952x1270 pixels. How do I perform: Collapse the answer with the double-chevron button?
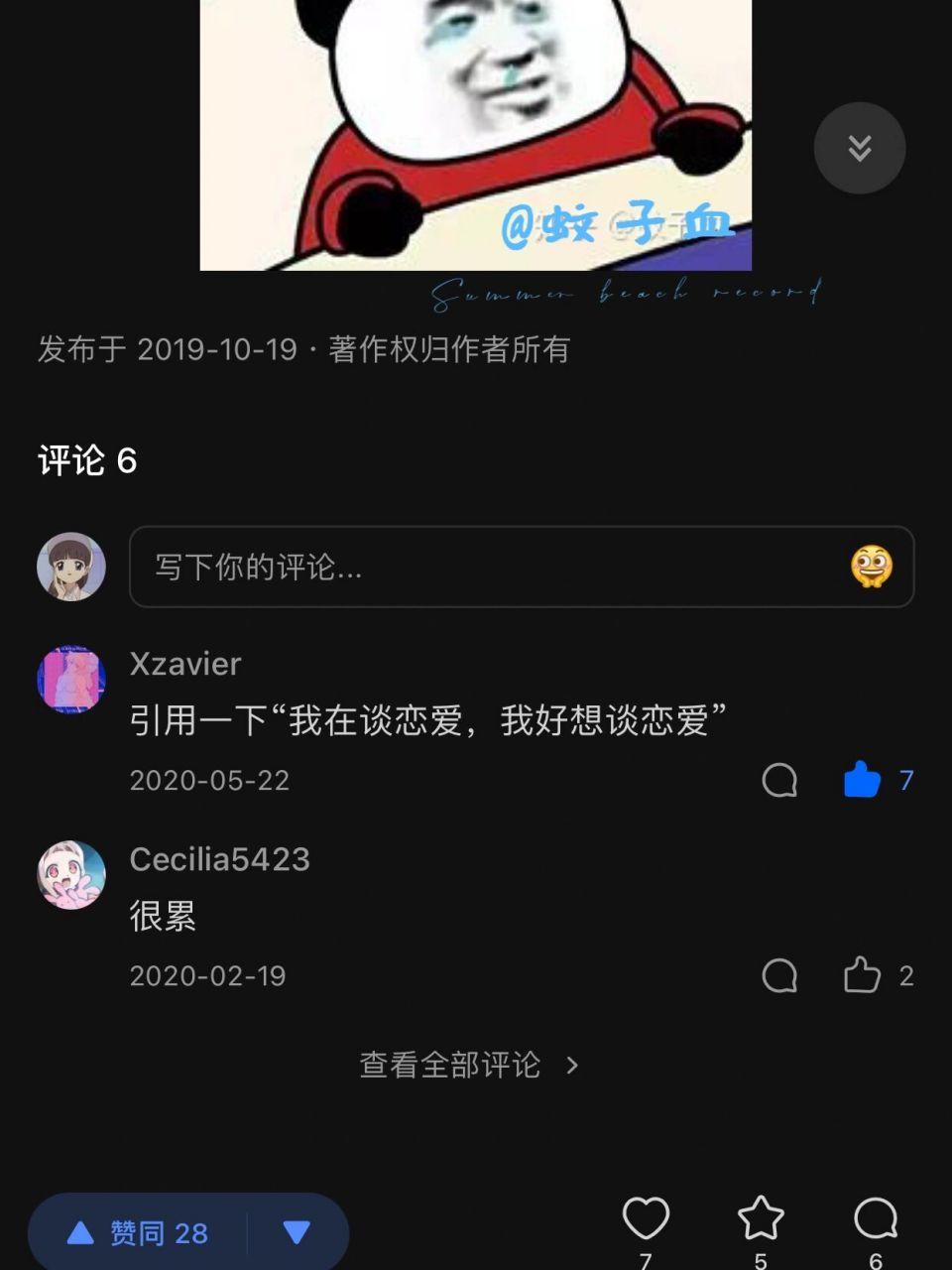pyautogui.click(x=859, y=147)
